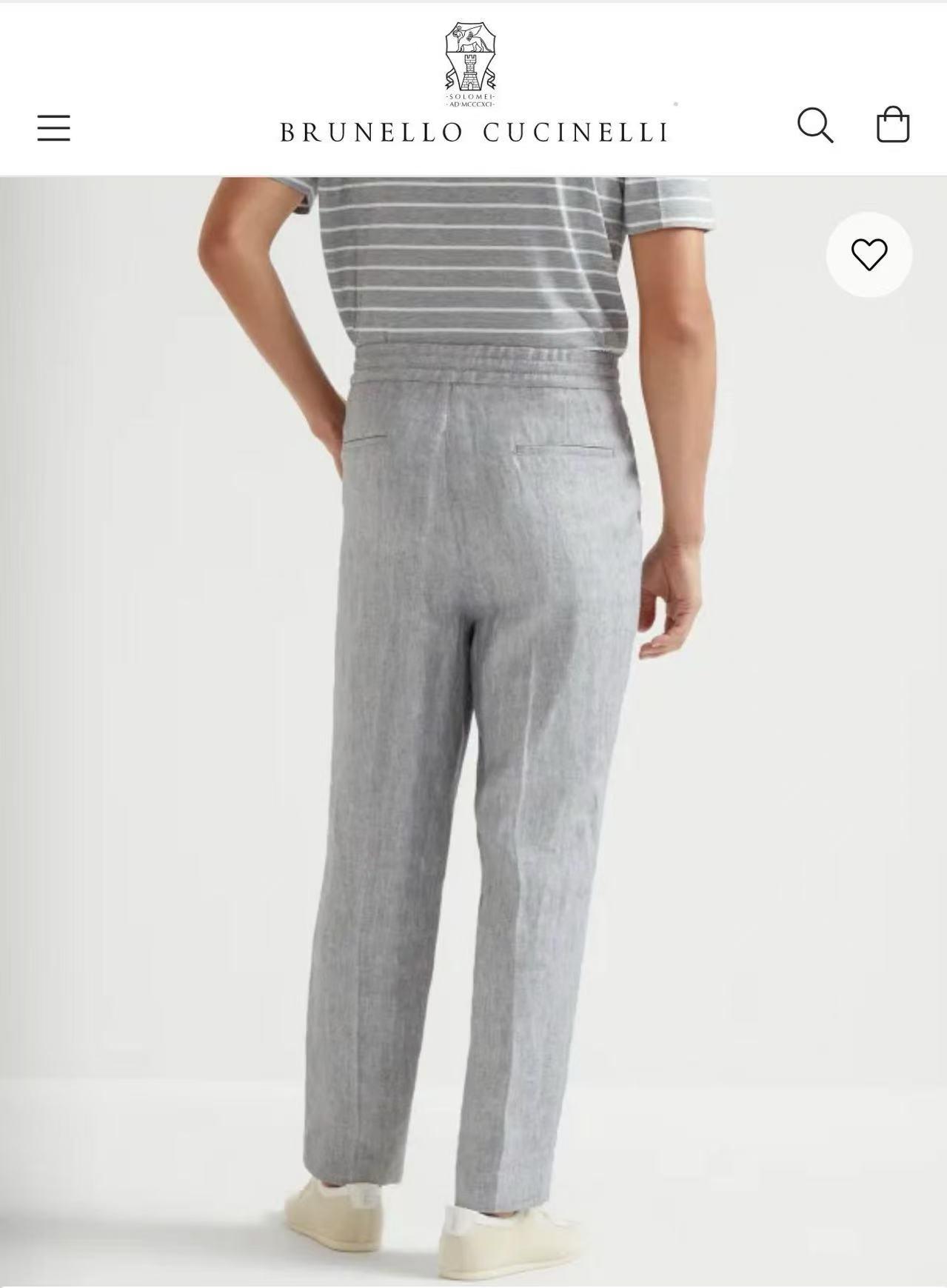The height and width of the screenshot is (1288, 947).
Task: Add trousers to wishlist with heart
Action: point(869,255)
